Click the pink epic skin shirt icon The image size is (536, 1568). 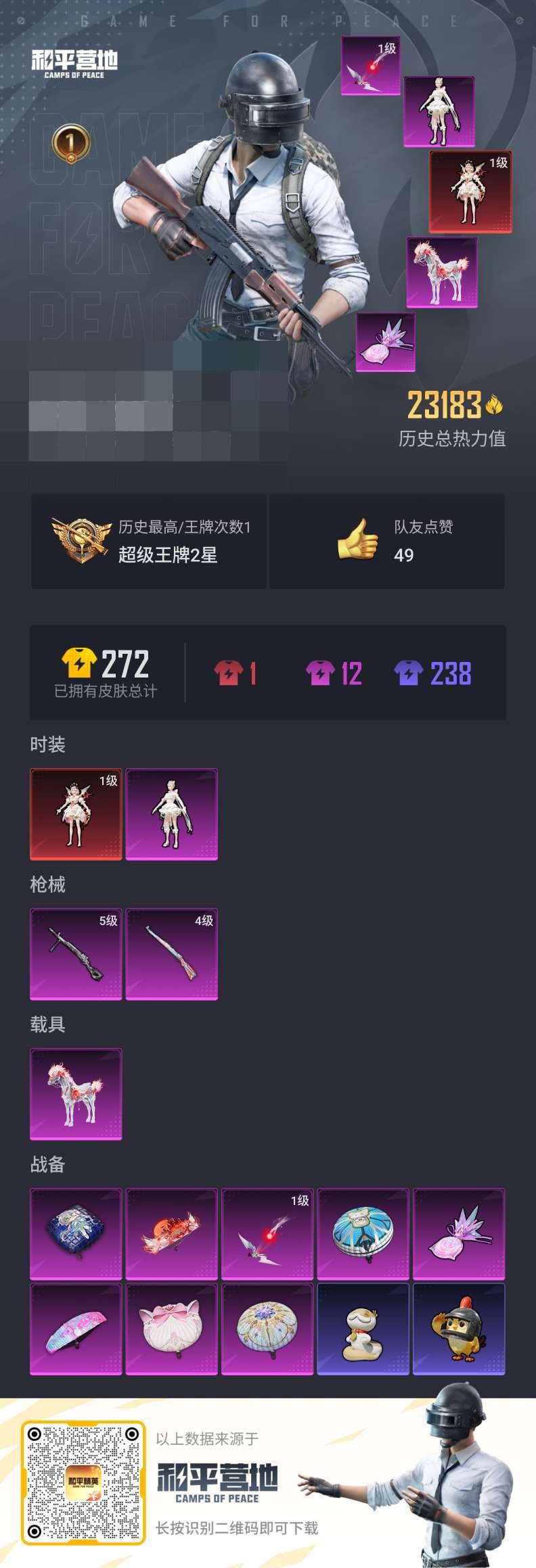click(x=318, y=673)
